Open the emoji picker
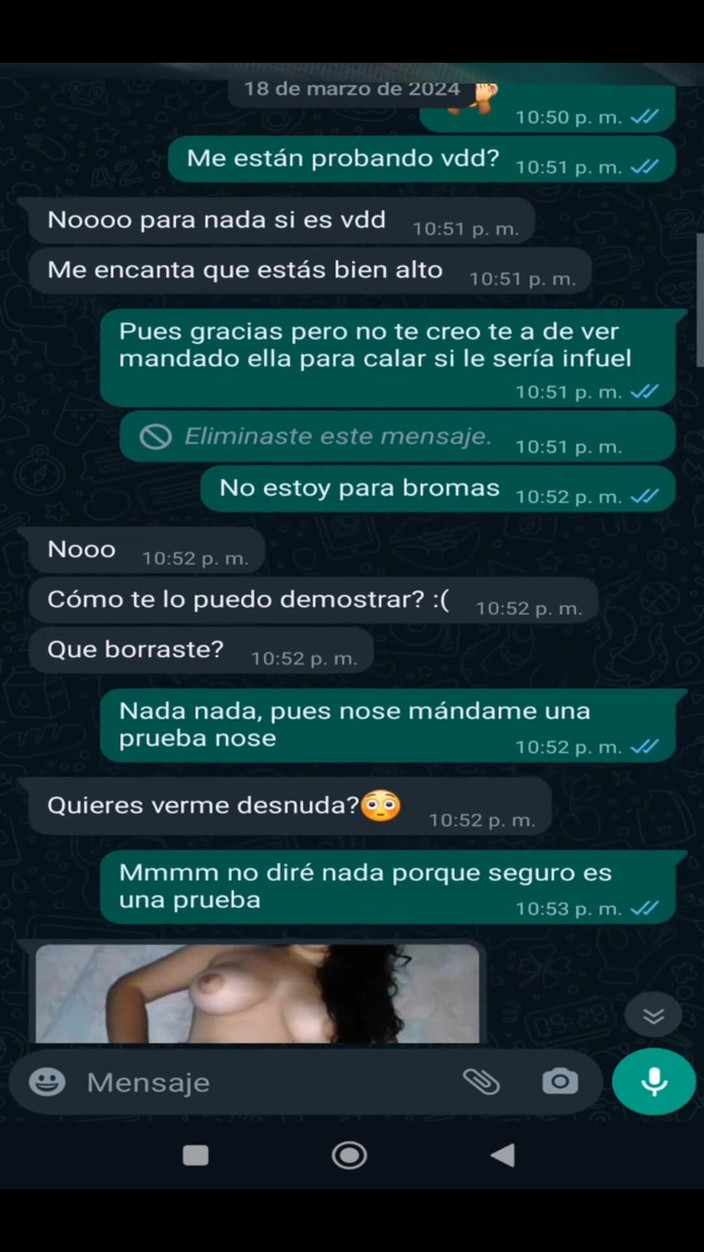Screen dimensions: 704x1252 click(47, 1082)
